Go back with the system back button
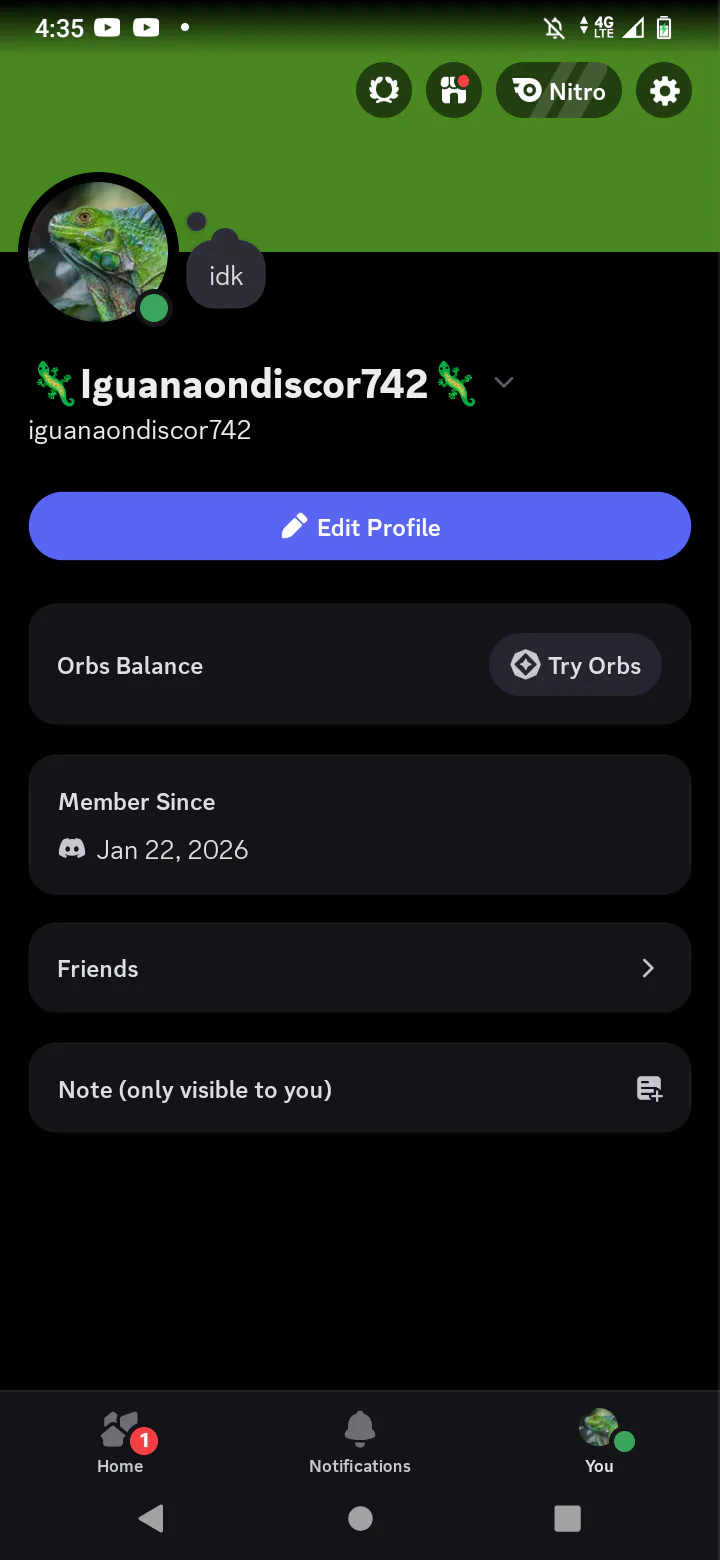Viewport: 720px width, 1560px height. 152,1519
